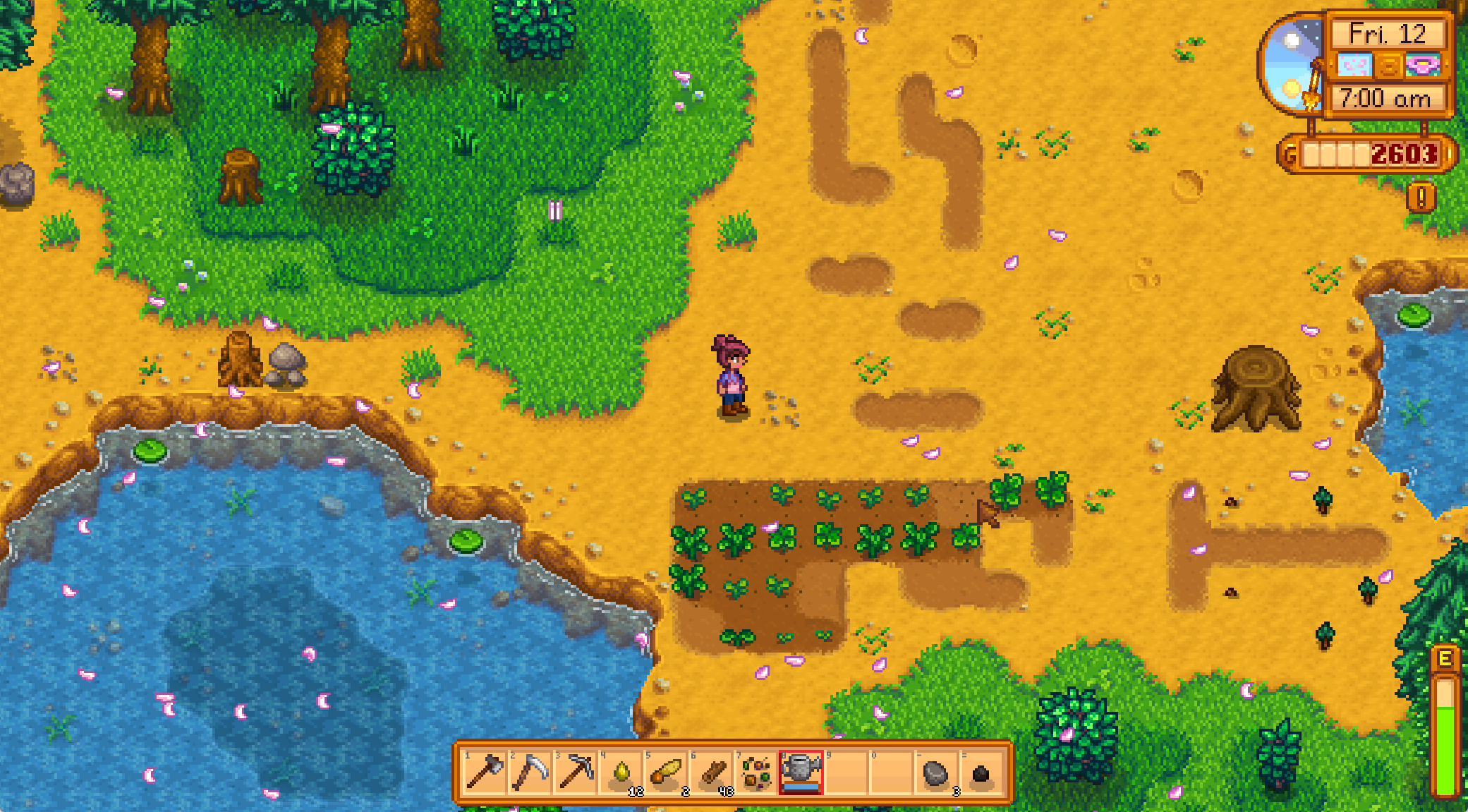Select the yellow sap item stack of 12
Image resolution: width=1468 pixels, height=812 pixels.
click(621, 772)
